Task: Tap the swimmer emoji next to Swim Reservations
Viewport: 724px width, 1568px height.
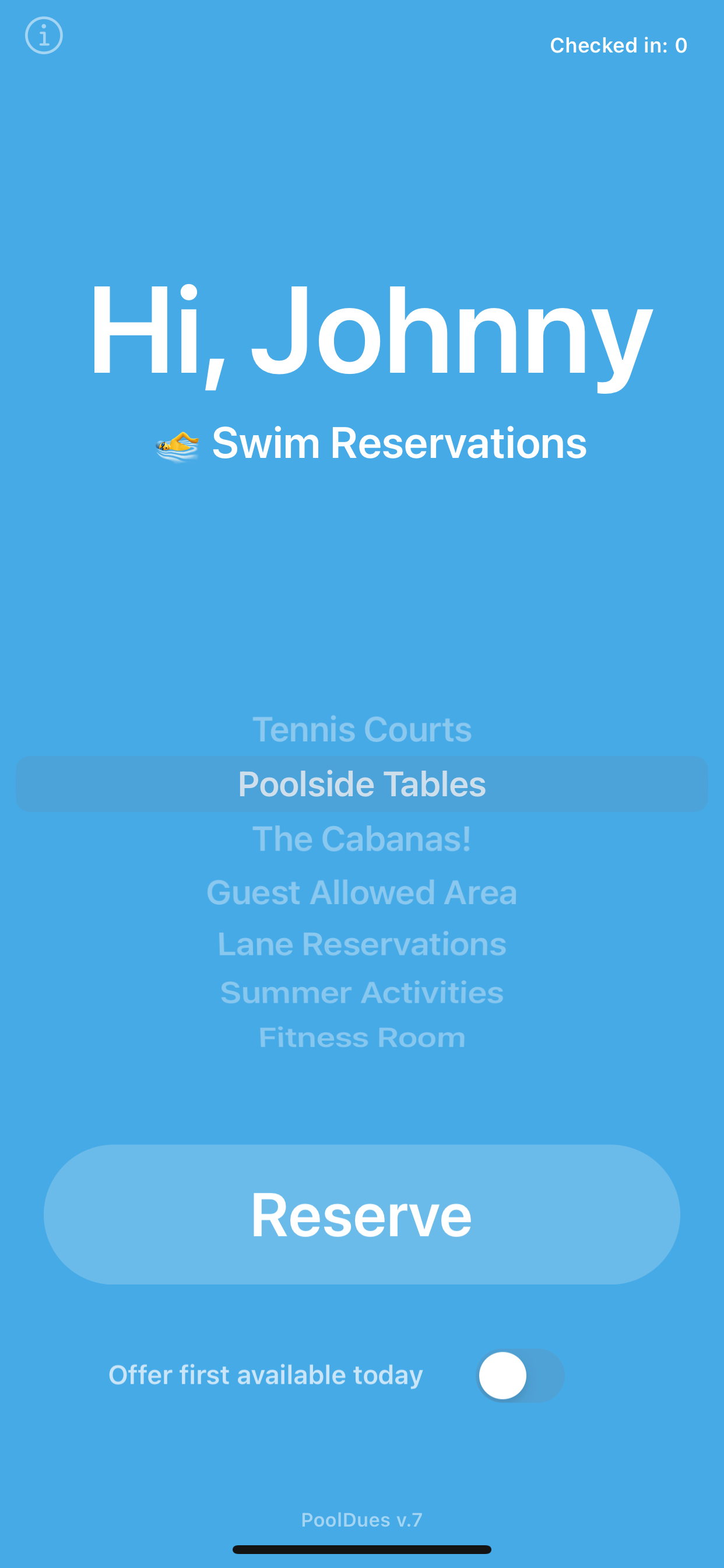Action: tap(177, 444)
